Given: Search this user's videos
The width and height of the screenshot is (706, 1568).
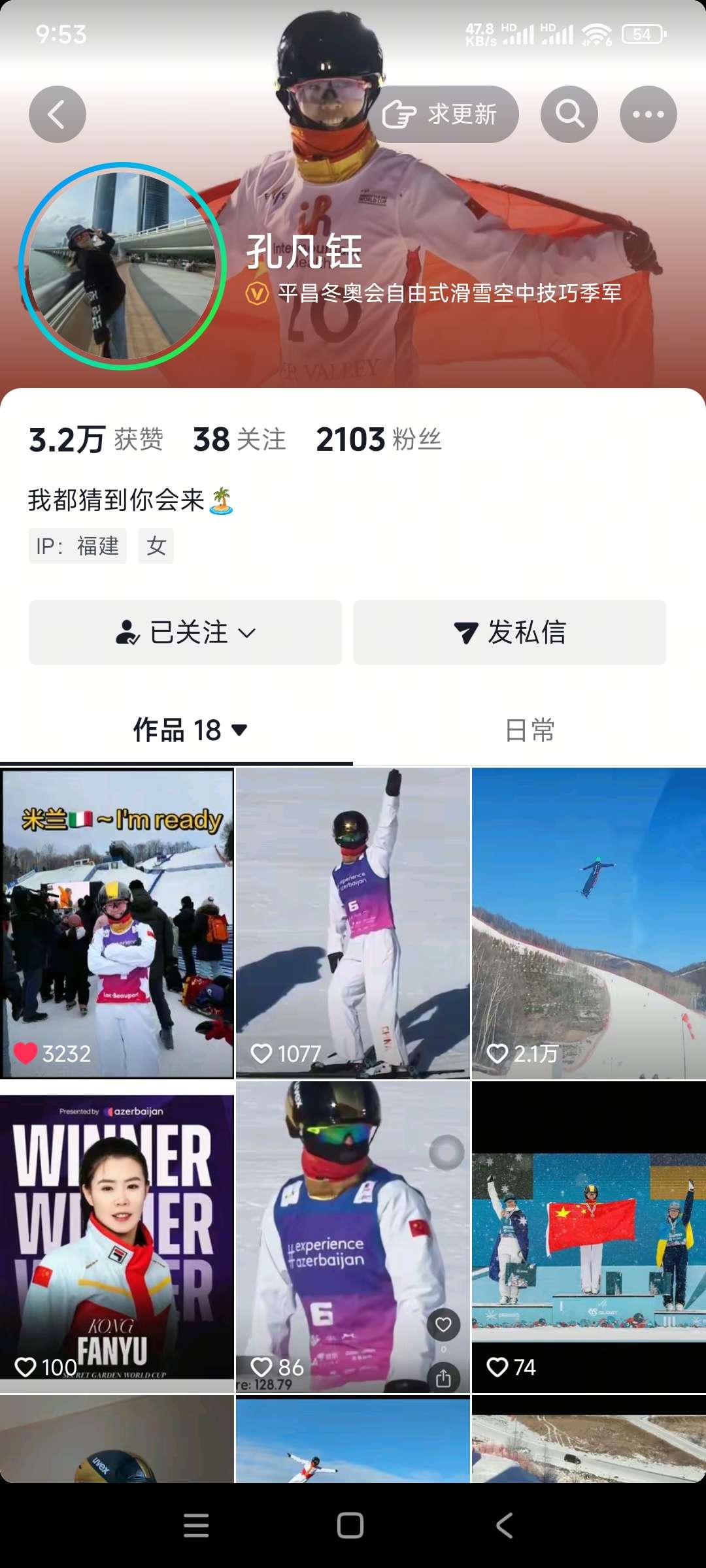Looking at the screenshot, I should (x=569, y=114).
